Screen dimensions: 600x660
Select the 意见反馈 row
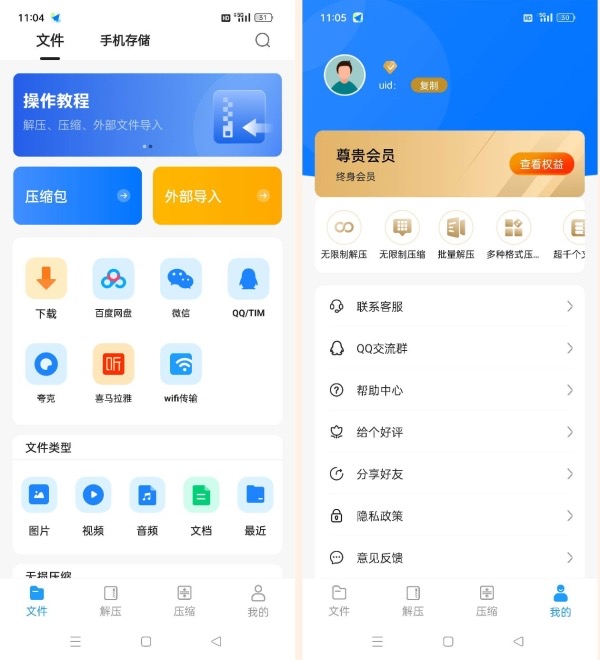[x=450, y=558]
